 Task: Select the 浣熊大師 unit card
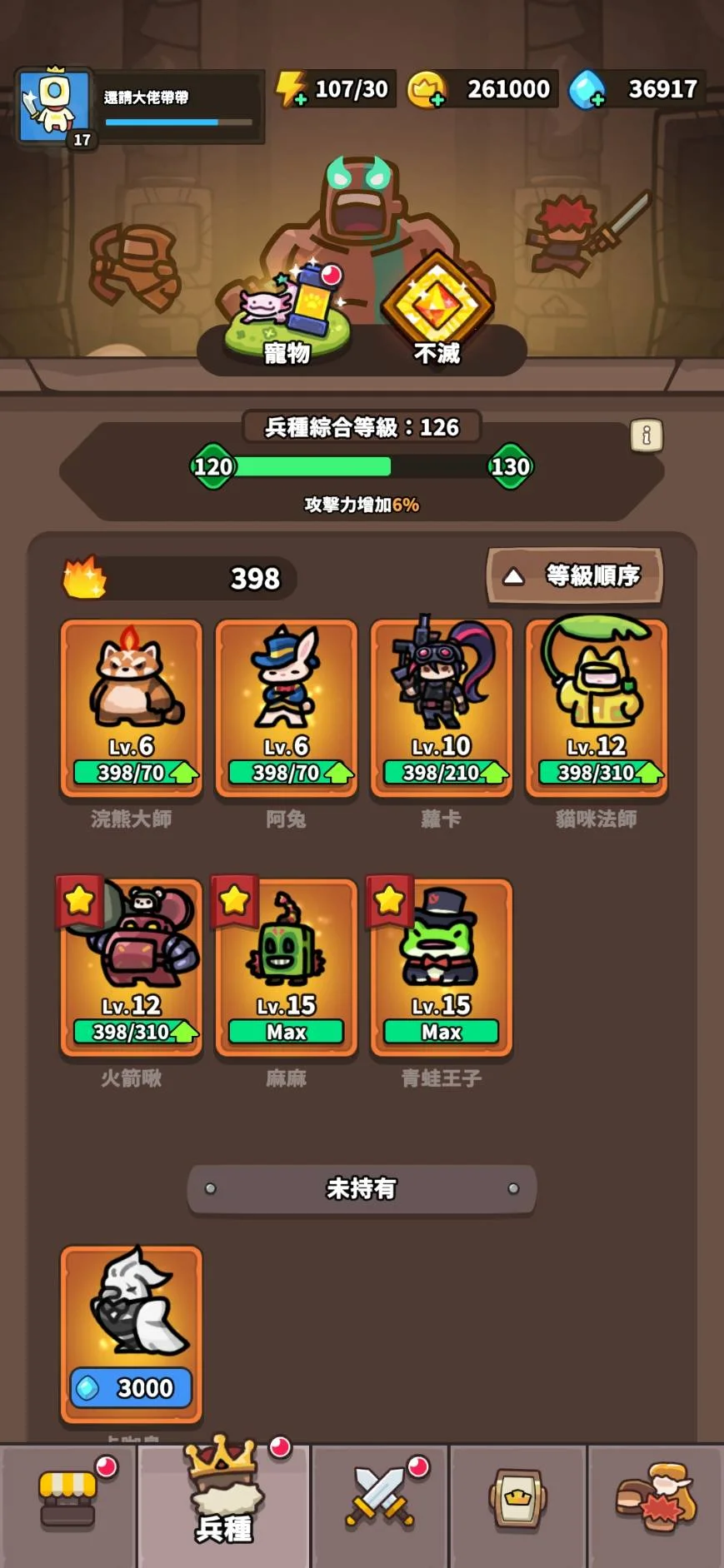pyautogui.click(x=131, y=708)
